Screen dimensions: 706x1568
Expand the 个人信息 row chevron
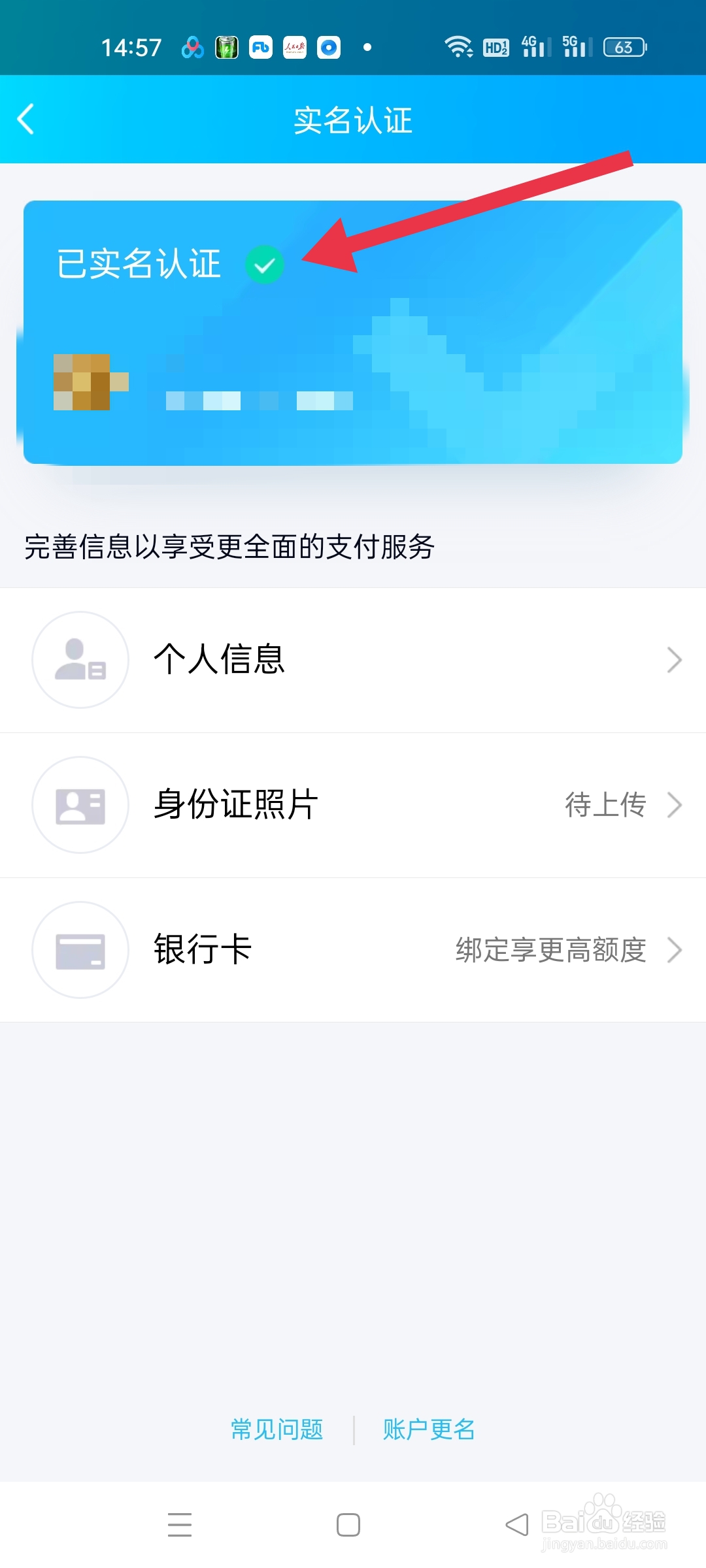pyautogui.click(x=675, y=660)
